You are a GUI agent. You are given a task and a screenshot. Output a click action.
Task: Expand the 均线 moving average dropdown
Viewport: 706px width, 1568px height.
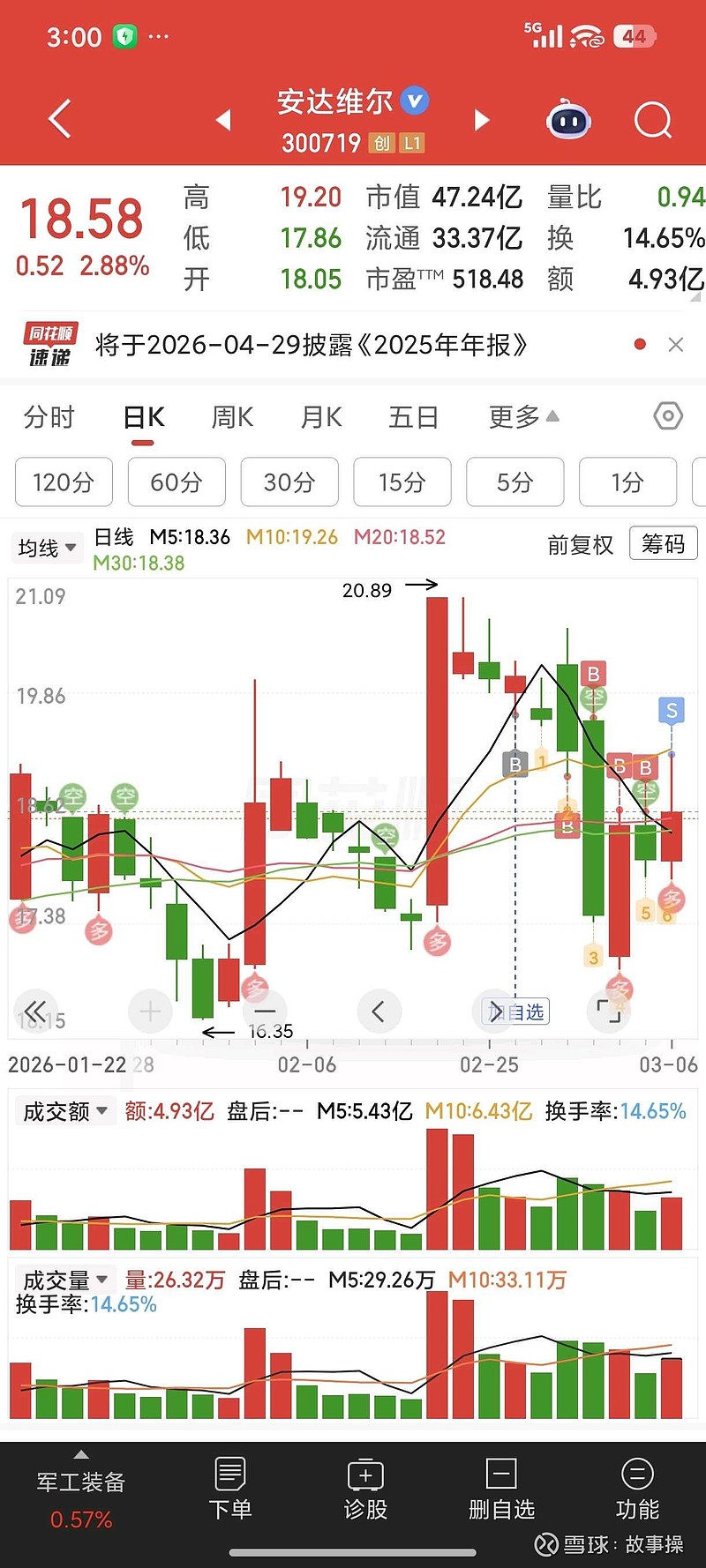coord(47,548)
